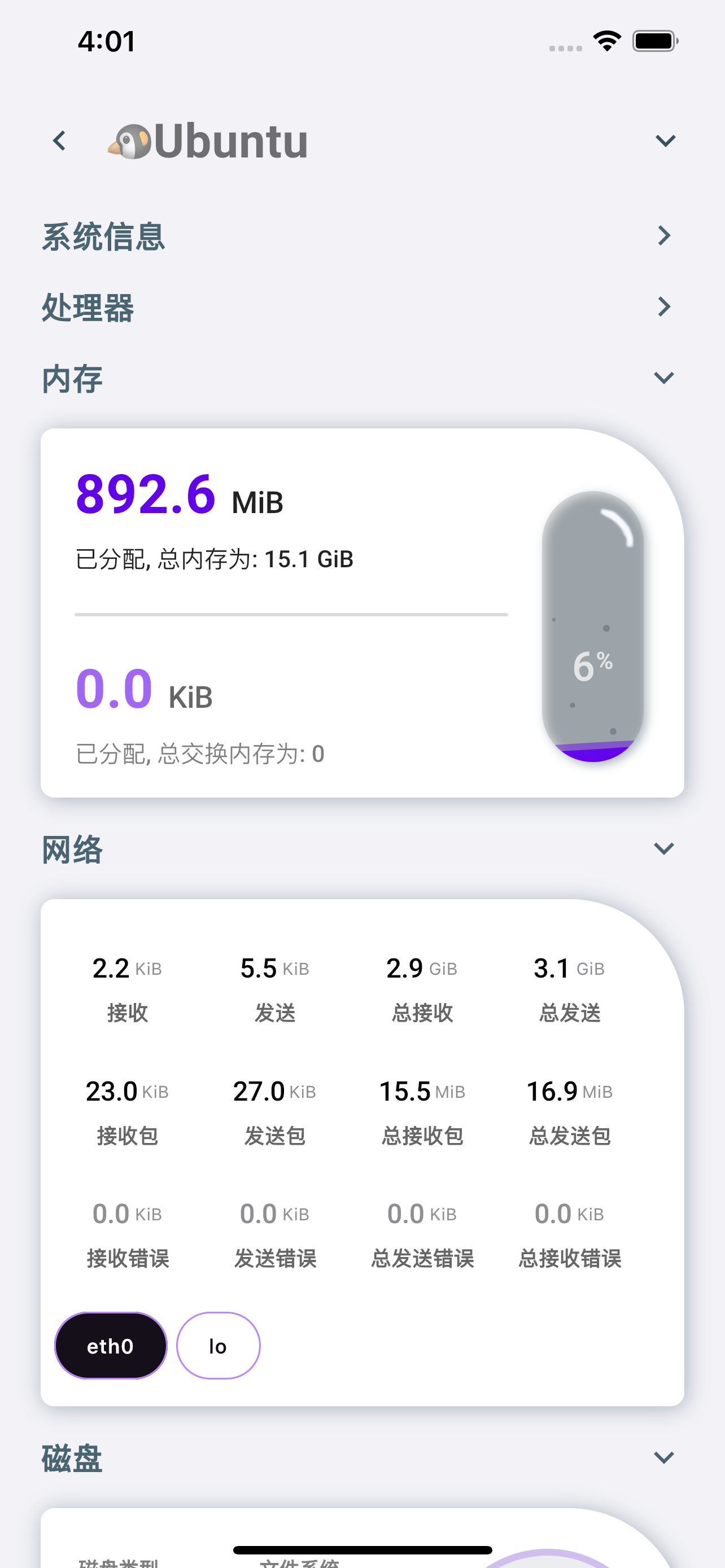Switch to the lo network interface pill

[x=218, y=1346]
